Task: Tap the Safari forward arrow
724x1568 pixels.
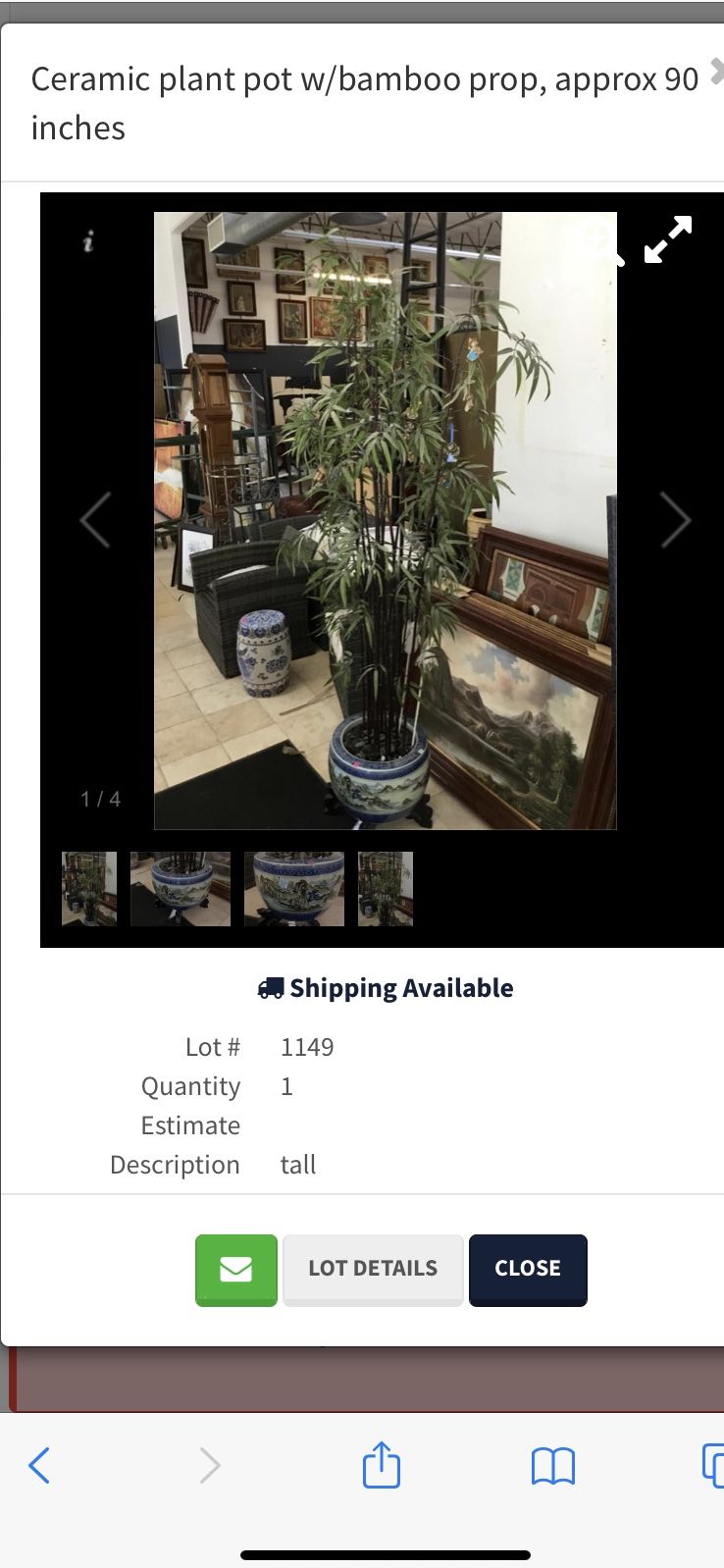Action: click(x=210, y=1465)
